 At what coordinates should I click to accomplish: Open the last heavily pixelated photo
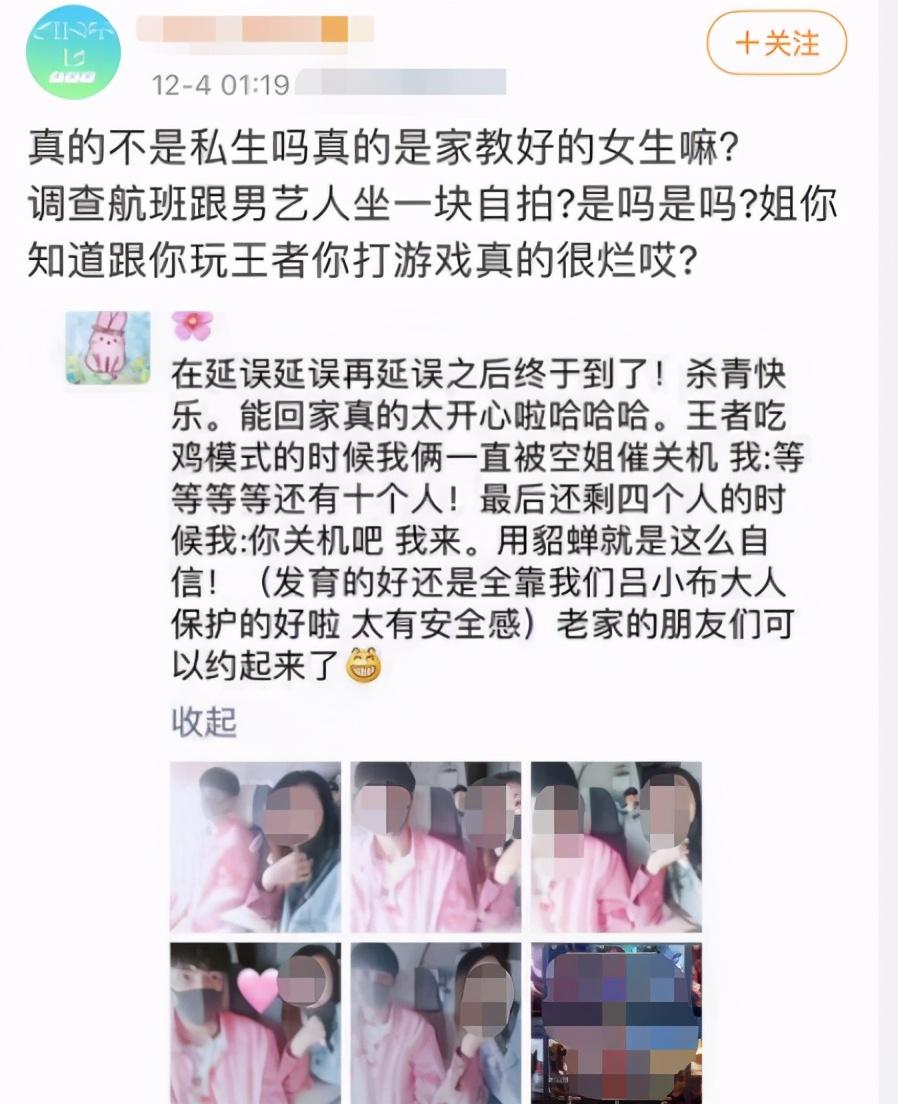(x=616, y=1024)
